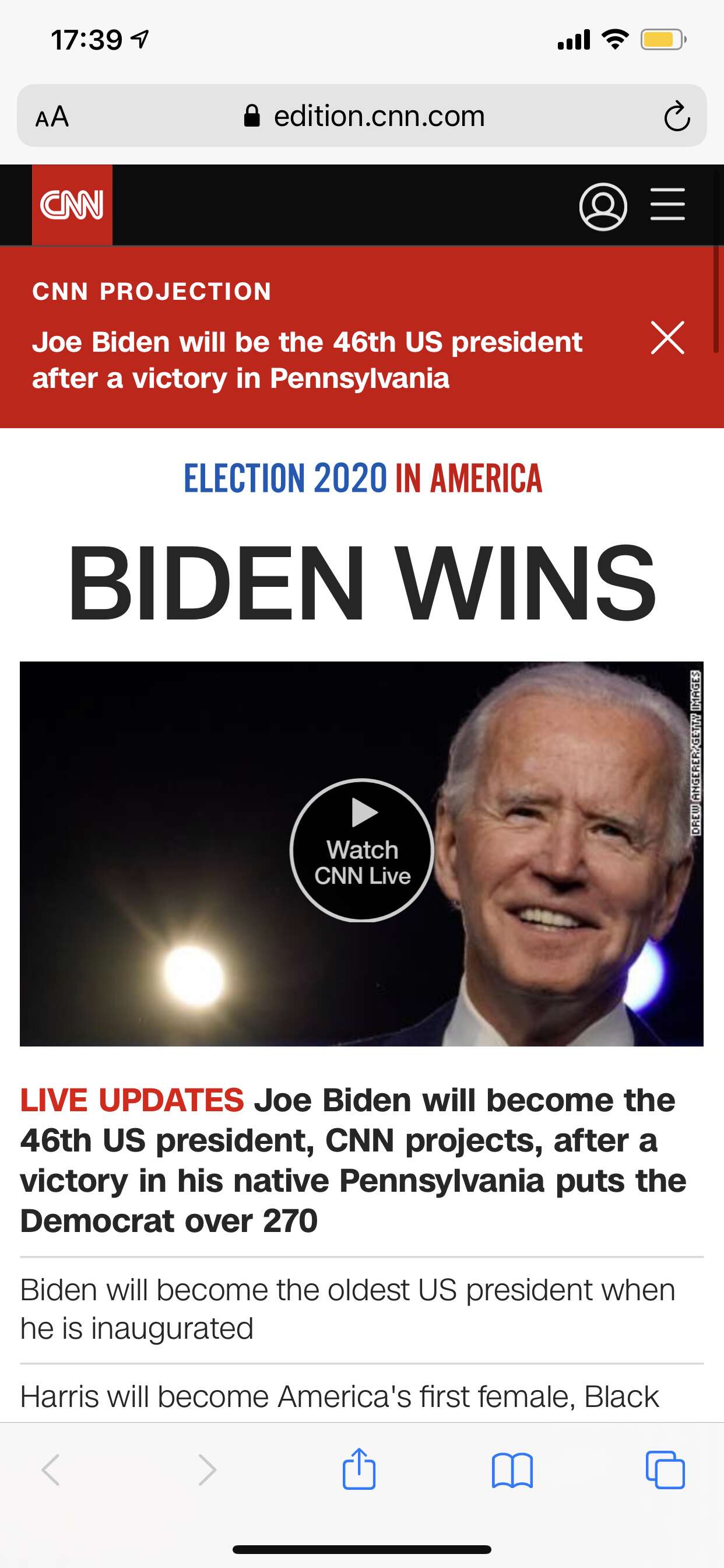
Task: Open the Safari reader text size menu
Action: [x=52, y=116]
